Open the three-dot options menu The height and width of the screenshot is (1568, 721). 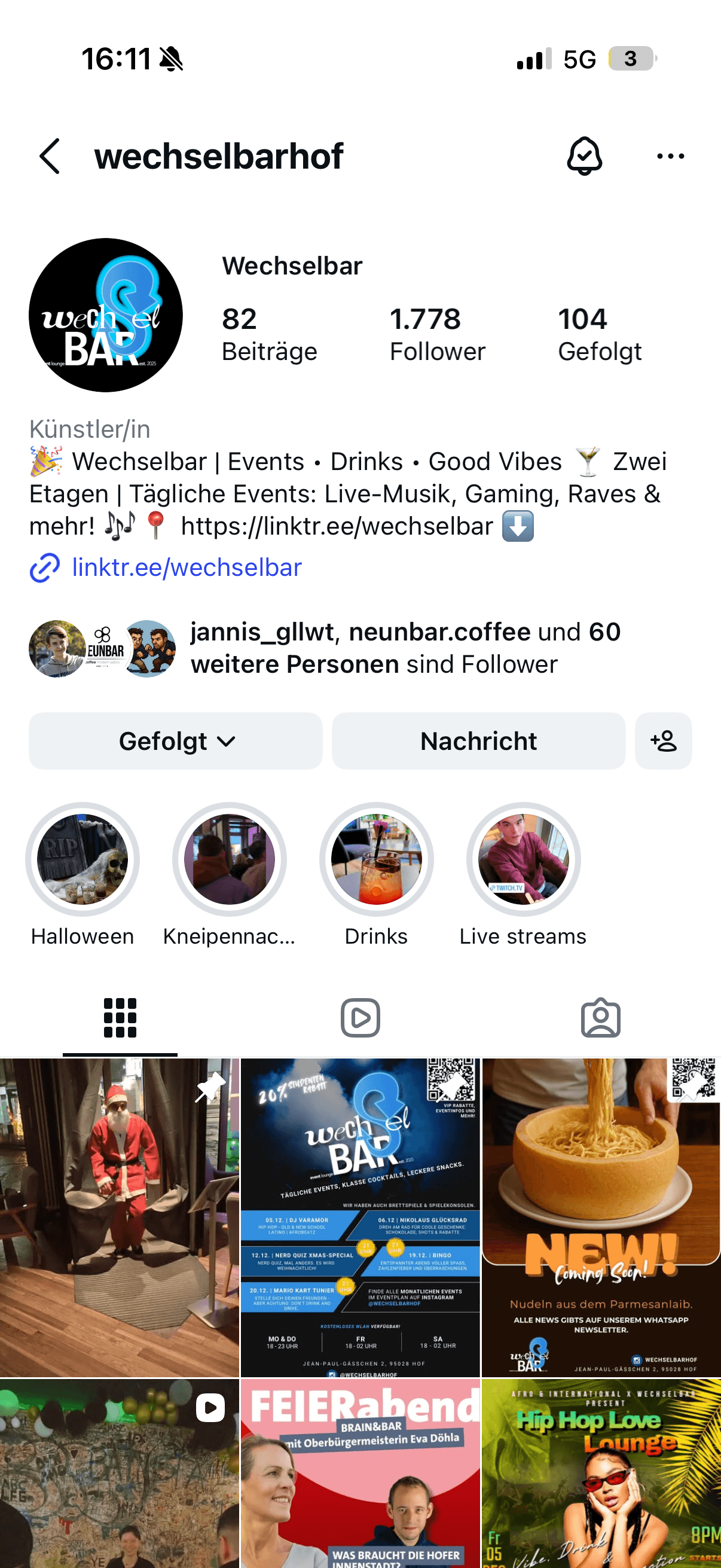[x=670, y=156]
